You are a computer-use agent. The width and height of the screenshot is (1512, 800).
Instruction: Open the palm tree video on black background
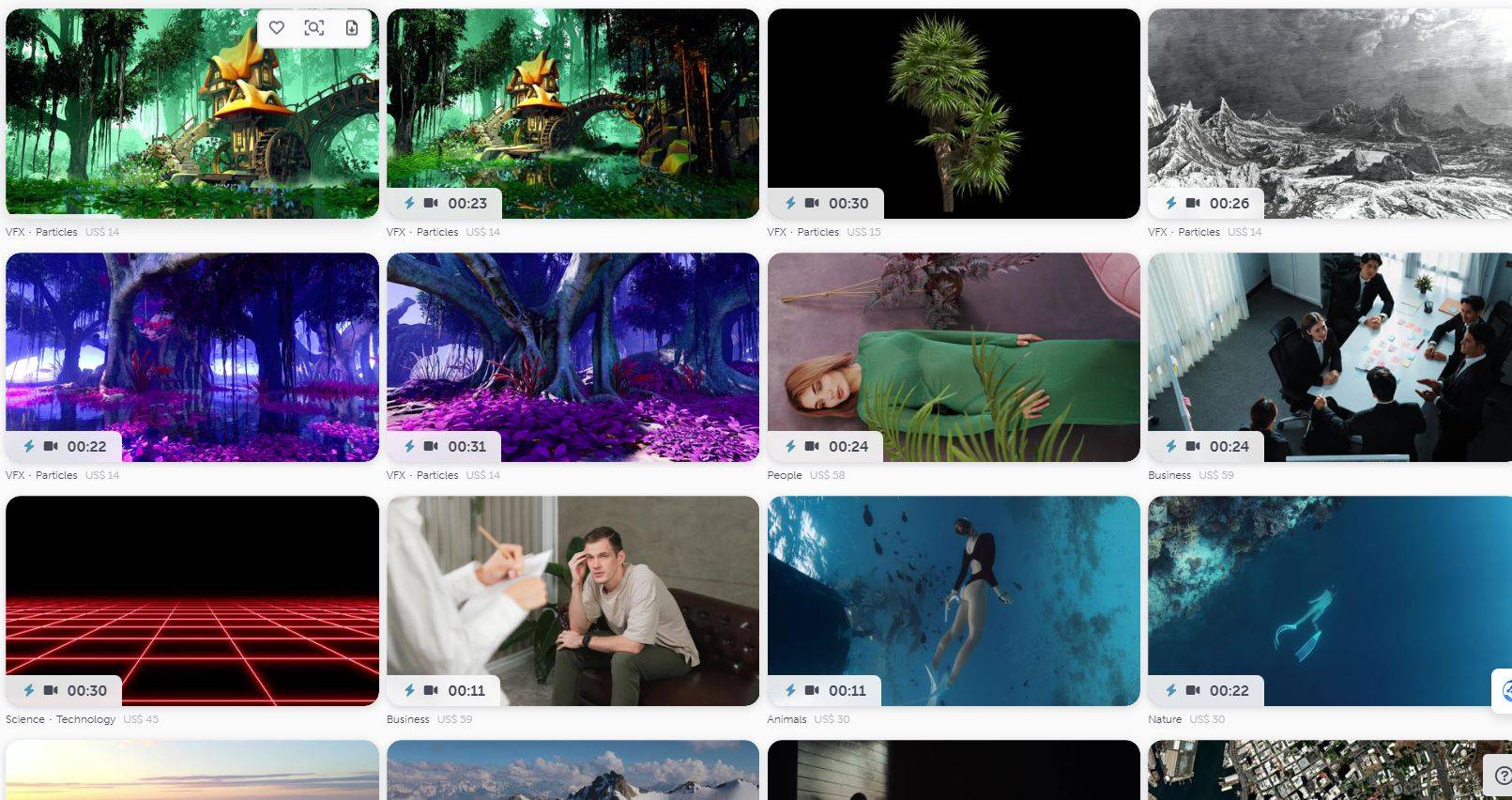(954, 113)
